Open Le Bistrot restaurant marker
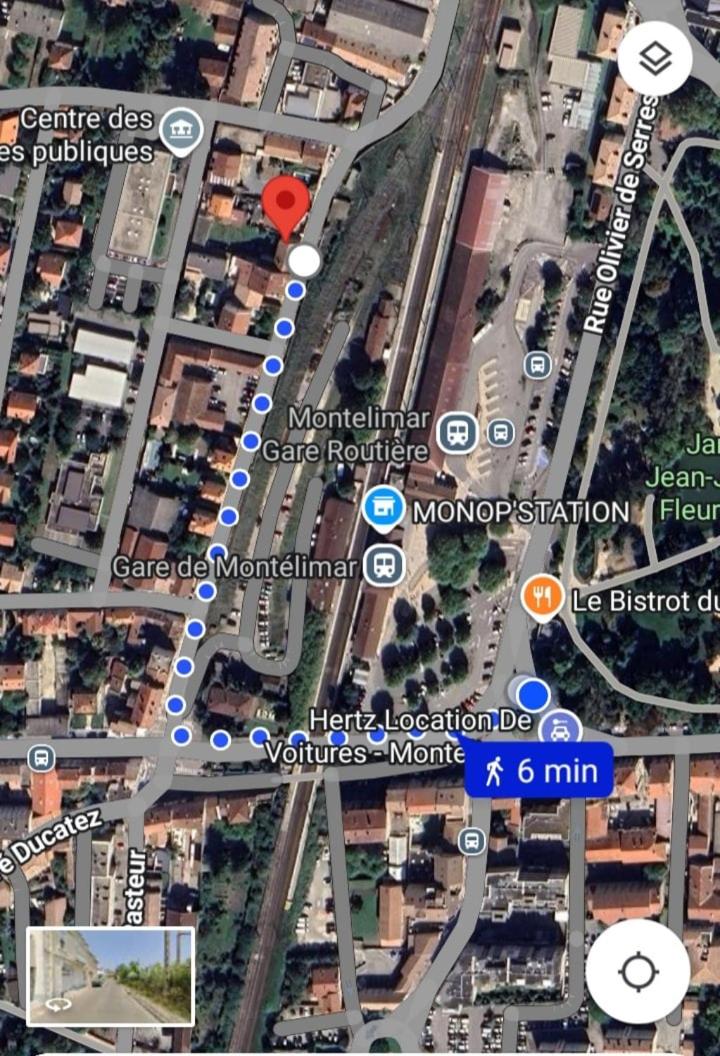This screenshot has height=1056, width=720. tap(541, 599)
